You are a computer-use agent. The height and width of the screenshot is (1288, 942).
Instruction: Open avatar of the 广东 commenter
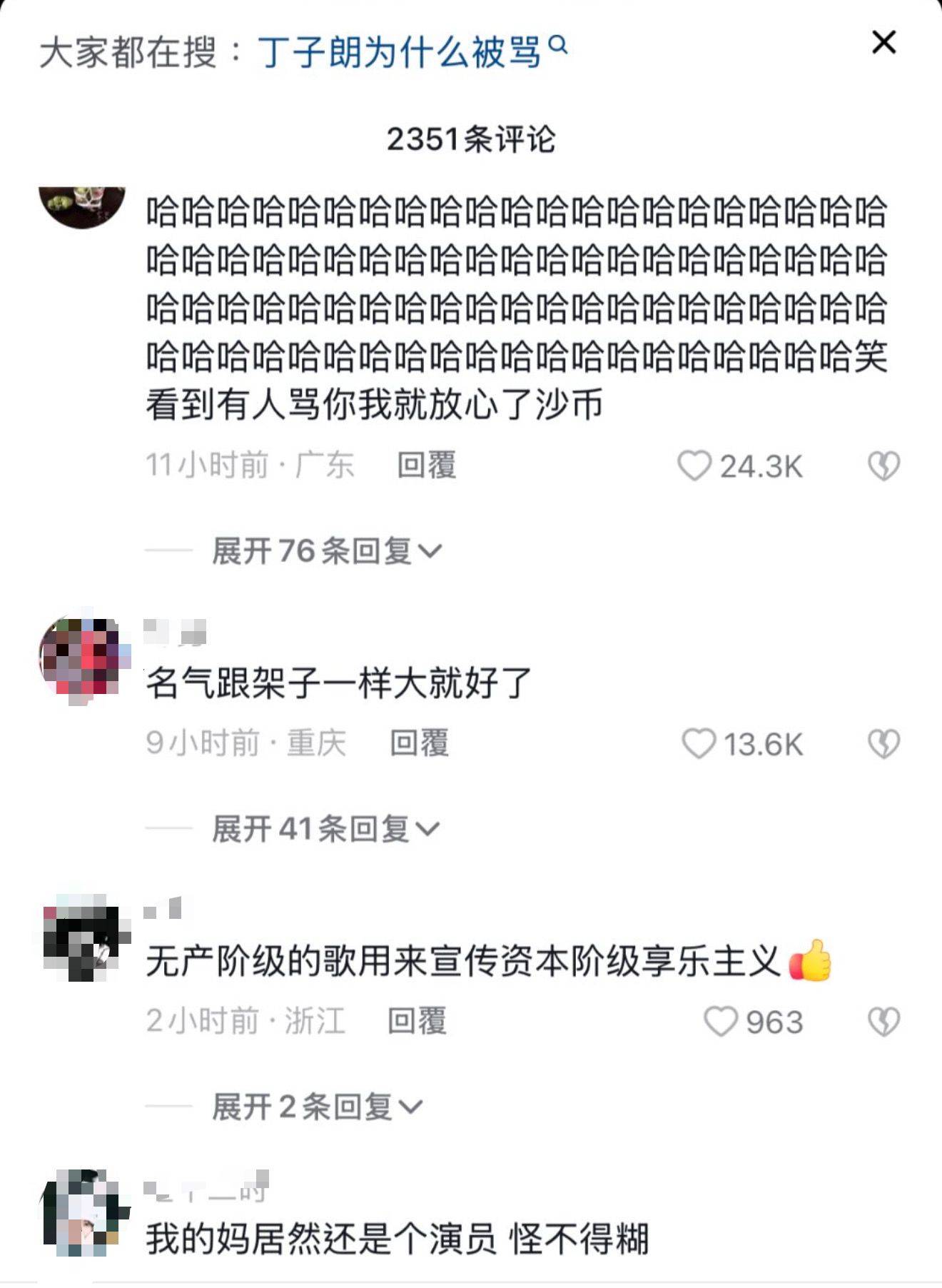click(x=82, y=205)
